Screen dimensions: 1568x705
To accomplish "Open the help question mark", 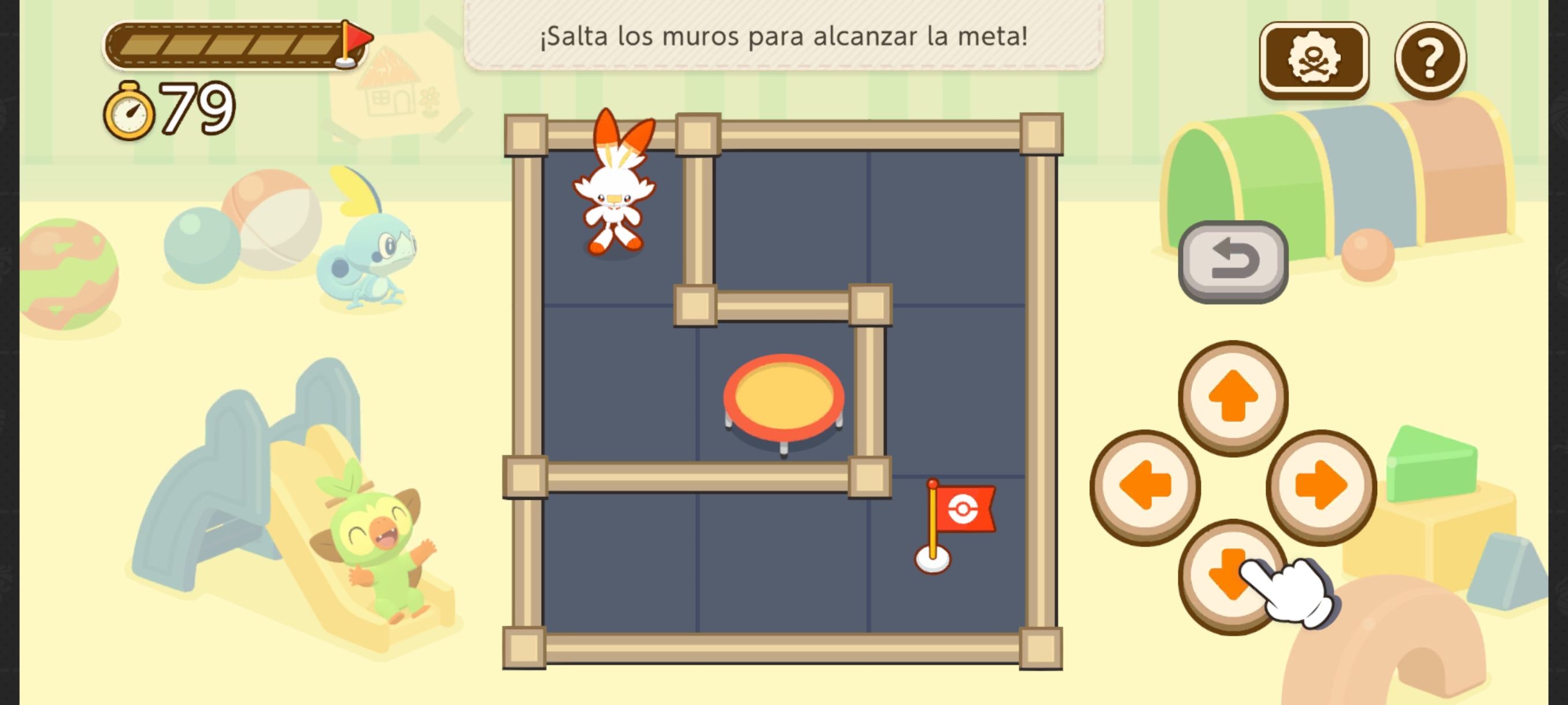I will pos(1430,58).
